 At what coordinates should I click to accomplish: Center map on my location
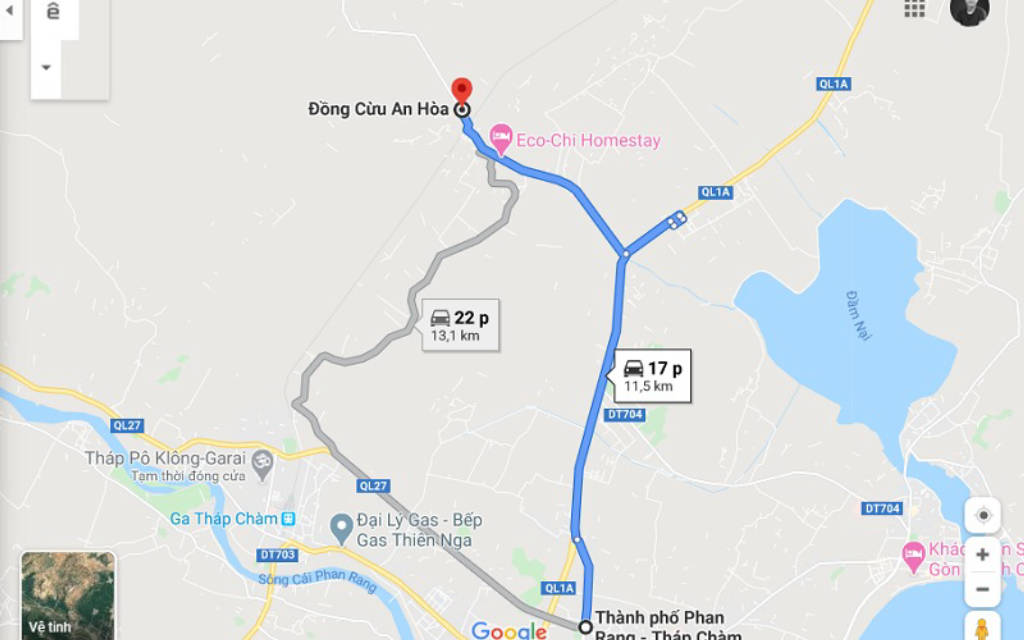click(982, 515)
